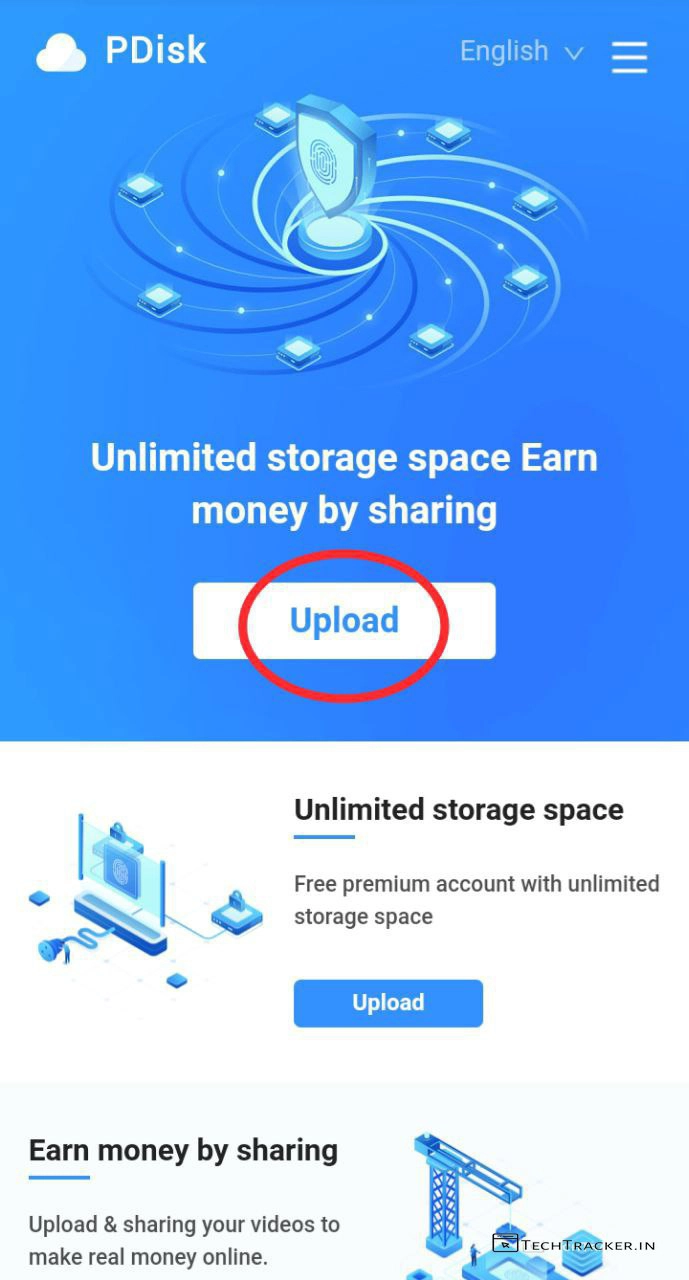689x1280 pixels.
Task: Tap the blue Upload button under Unlimited storage space
Action: click(x=388, y=1003)
